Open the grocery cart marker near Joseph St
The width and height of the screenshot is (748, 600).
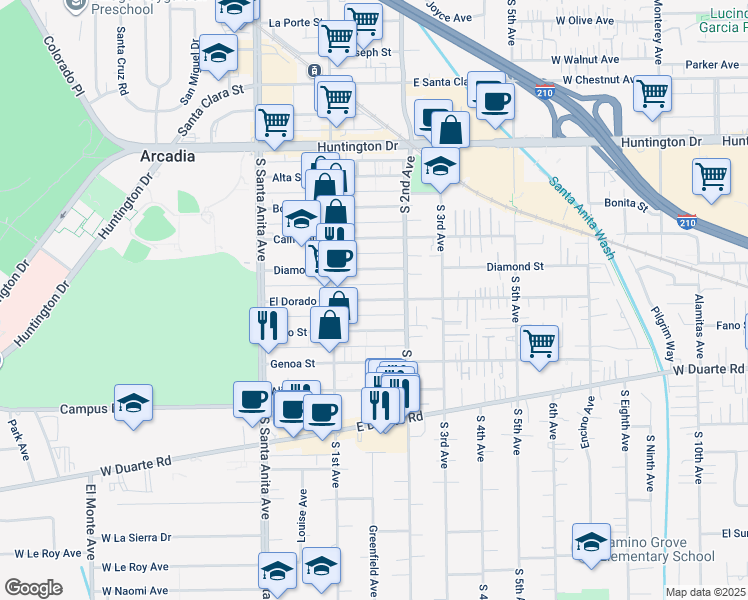point(338,39)
